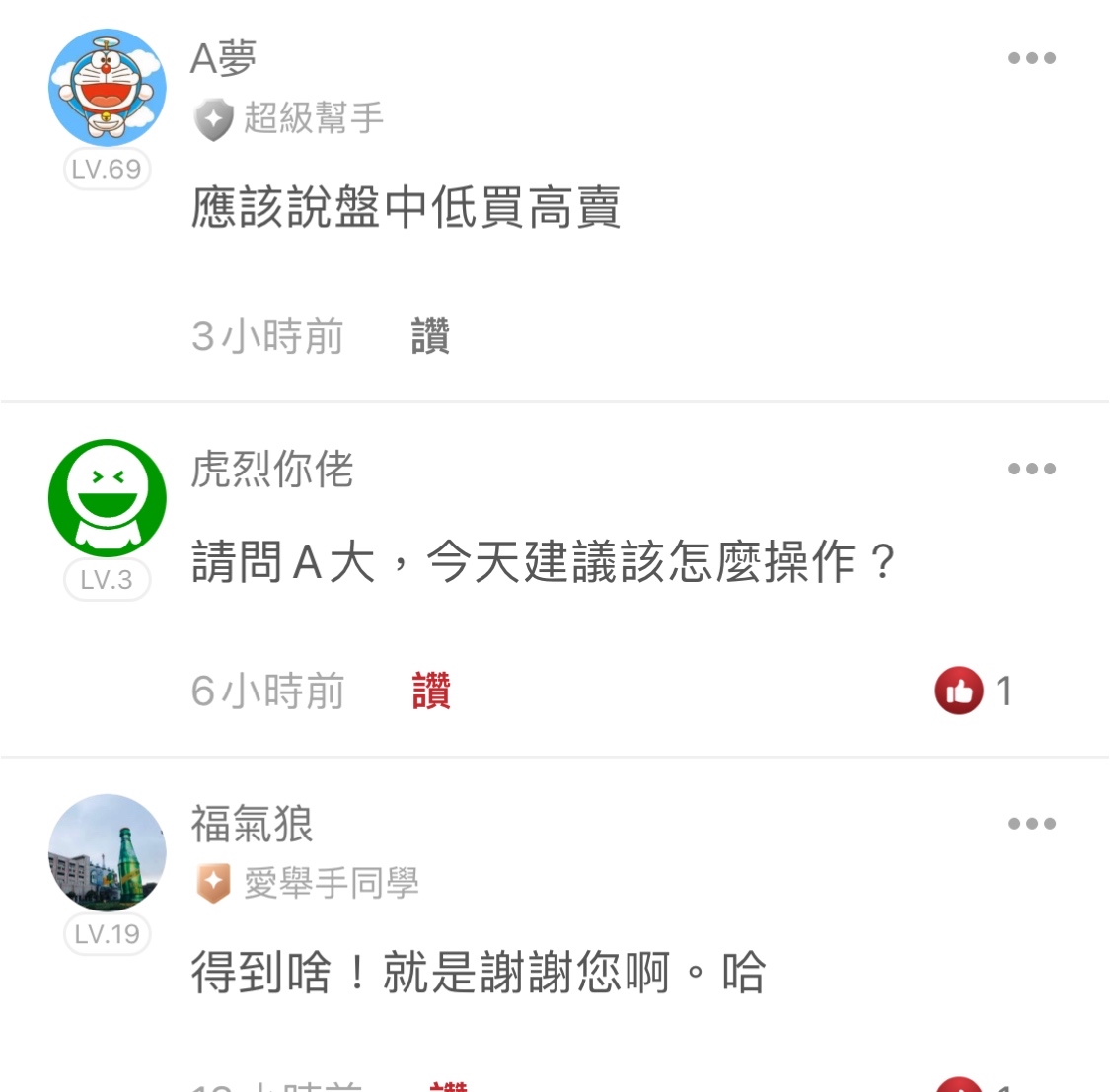Screen dimensions: 1110x1092
Task: Open user profile from the name 虎烈你佬
Action: click(272, 470)
